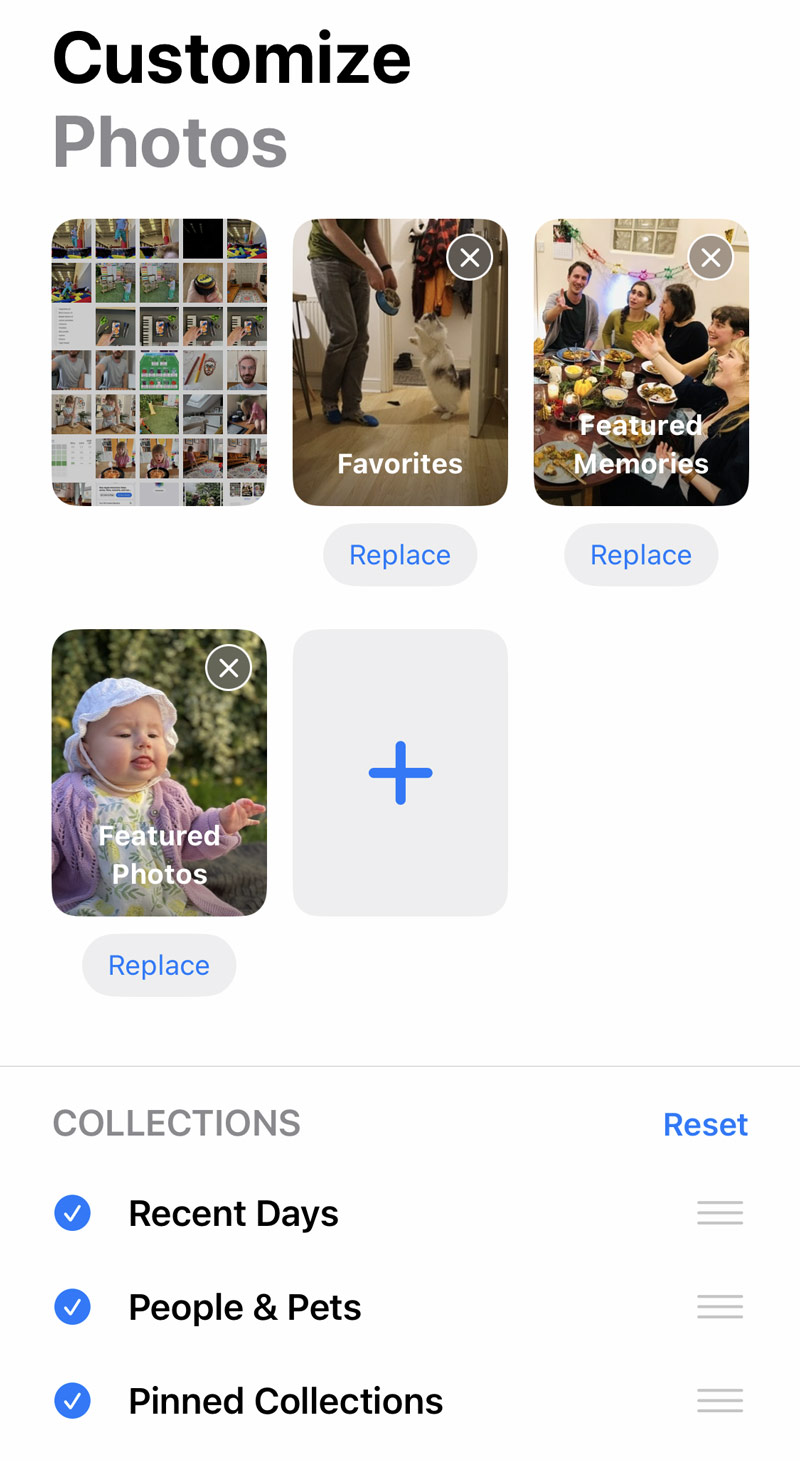Uncheck Recent Days collection

(x=72, y=1213)
